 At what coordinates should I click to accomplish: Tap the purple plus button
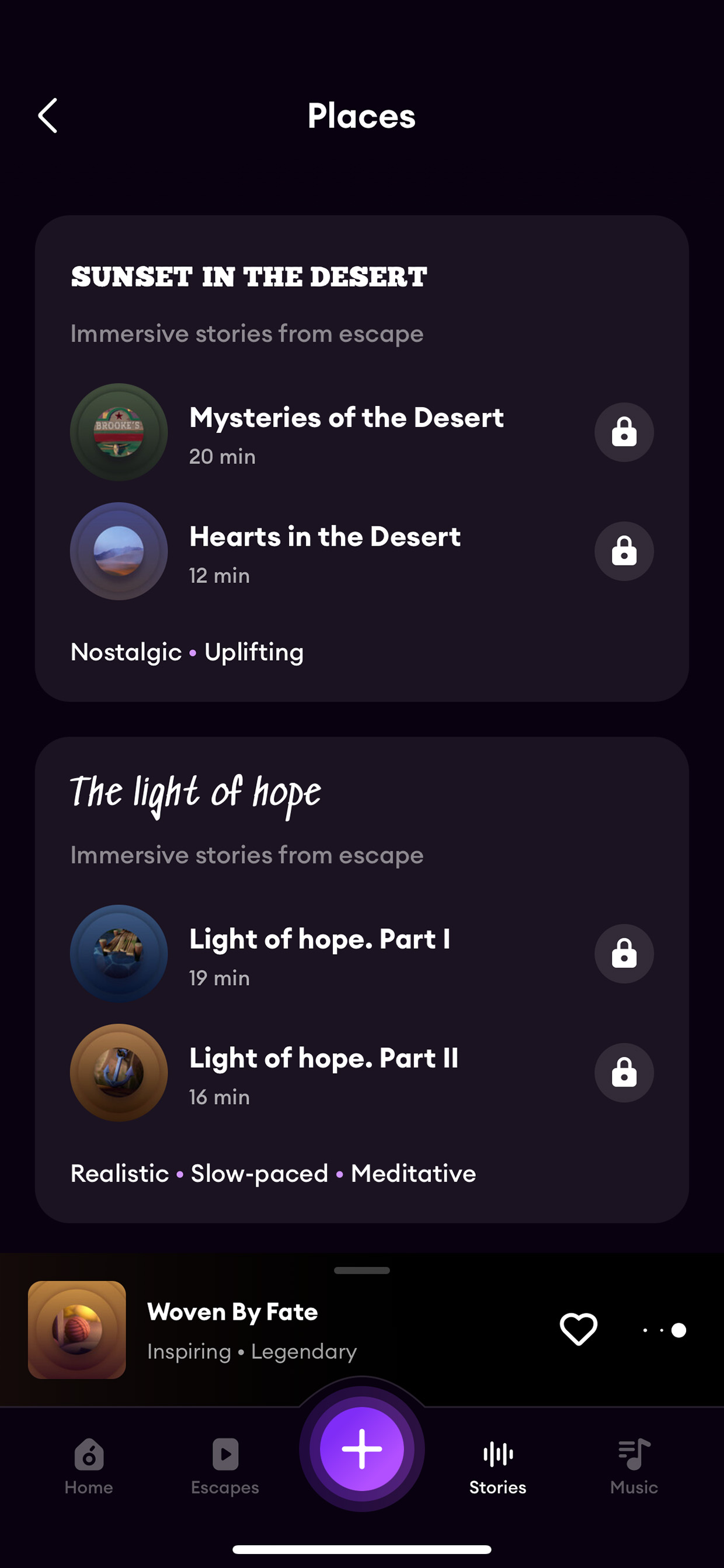point(361,1449)
